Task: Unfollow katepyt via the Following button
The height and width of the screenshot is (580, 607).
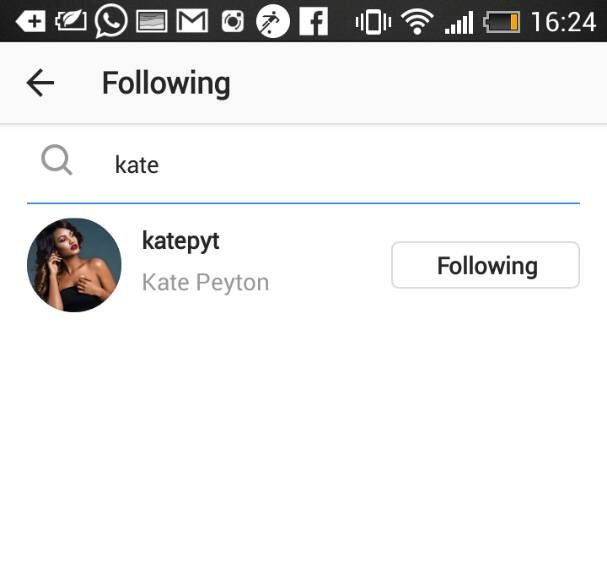Action: pyautogui.click(x=485, y=265)
